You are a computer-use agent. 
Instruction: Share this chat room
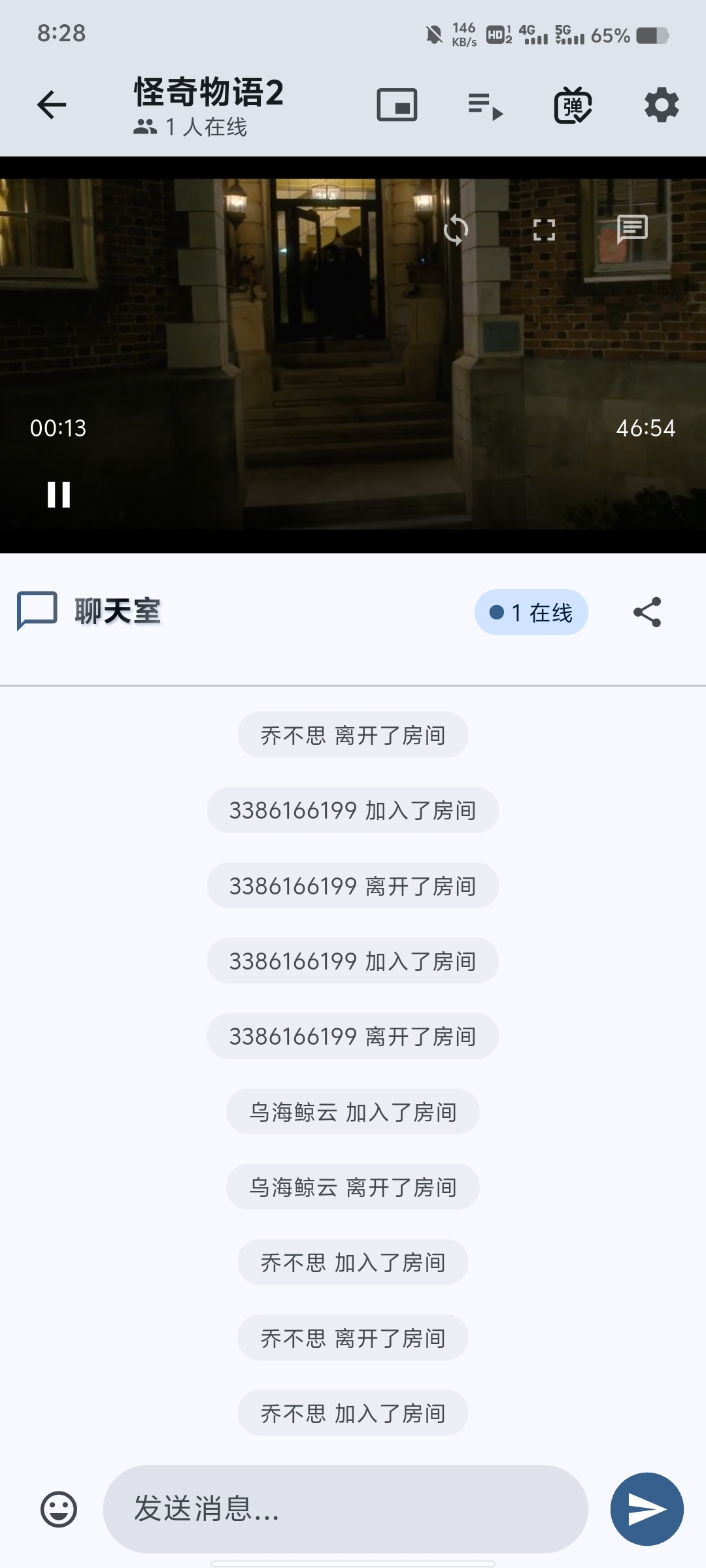(647, 612)
